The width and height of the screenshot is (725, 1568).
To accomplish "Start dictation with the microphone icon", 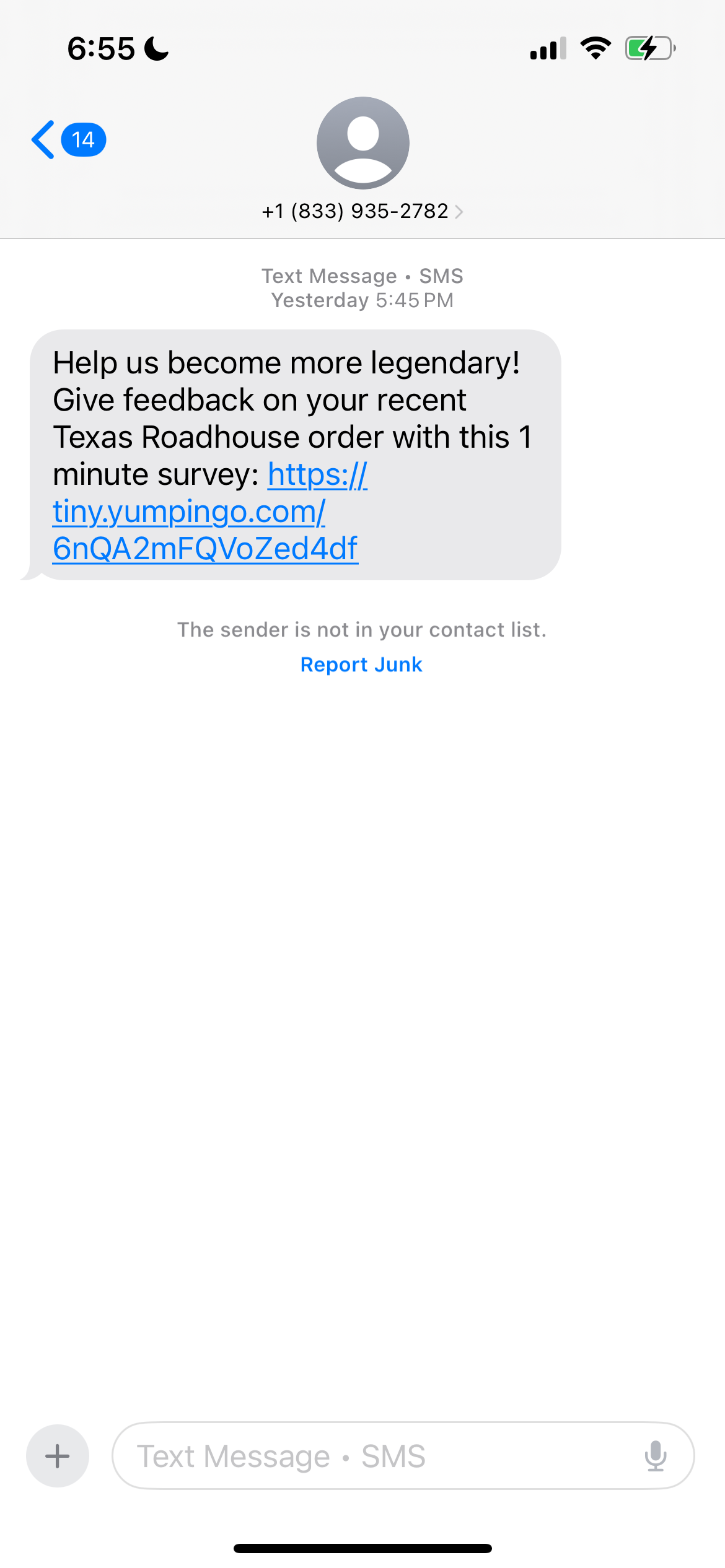I will [655, 1456].
